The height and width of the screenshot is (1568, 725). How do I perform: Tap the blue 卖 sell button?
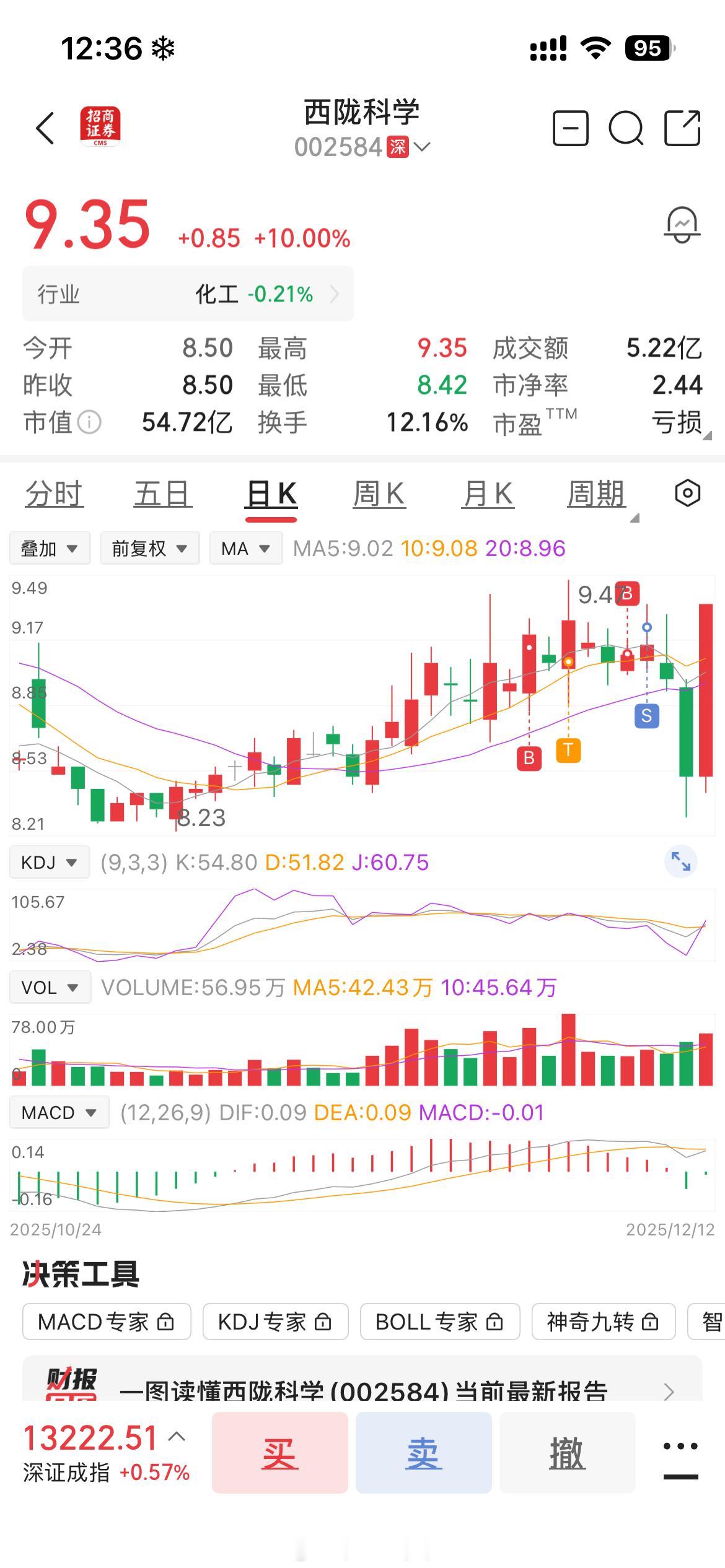(423, 1452)
